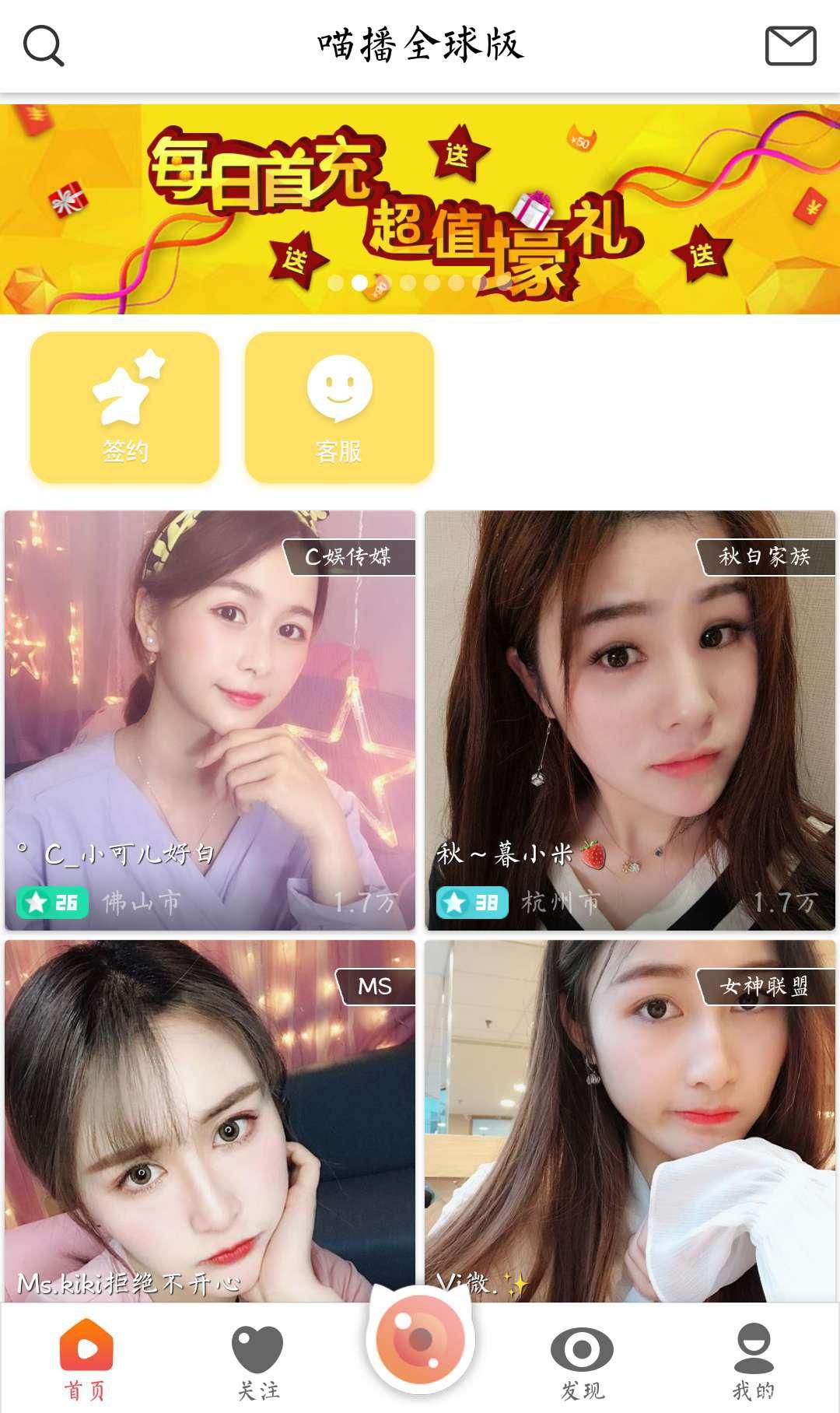The image size is (840, 1413).
Task: Open the 我的 profile person icon
Action: tap(752, 1346)
